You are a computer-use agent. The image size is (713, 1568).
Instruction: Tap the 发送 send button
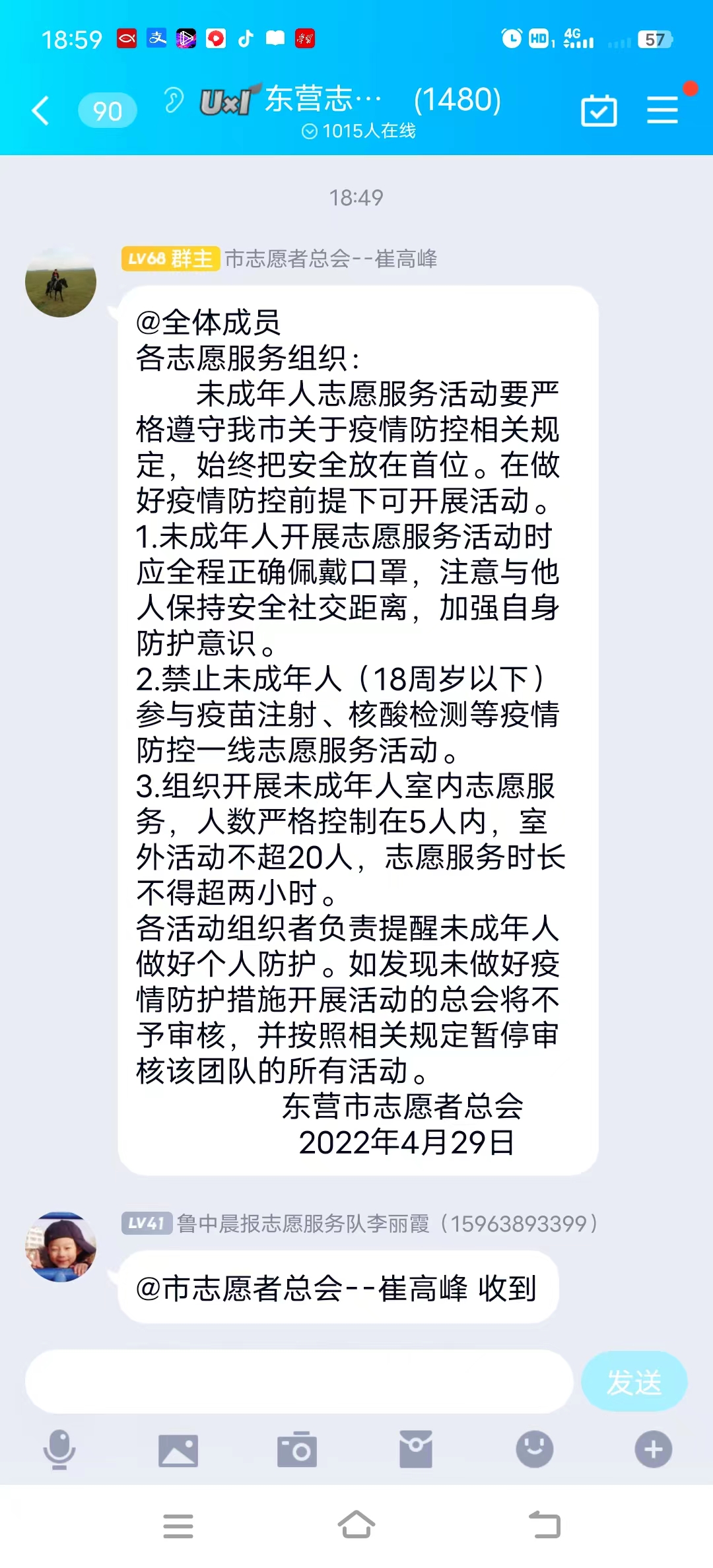(x=634, y=1381)
